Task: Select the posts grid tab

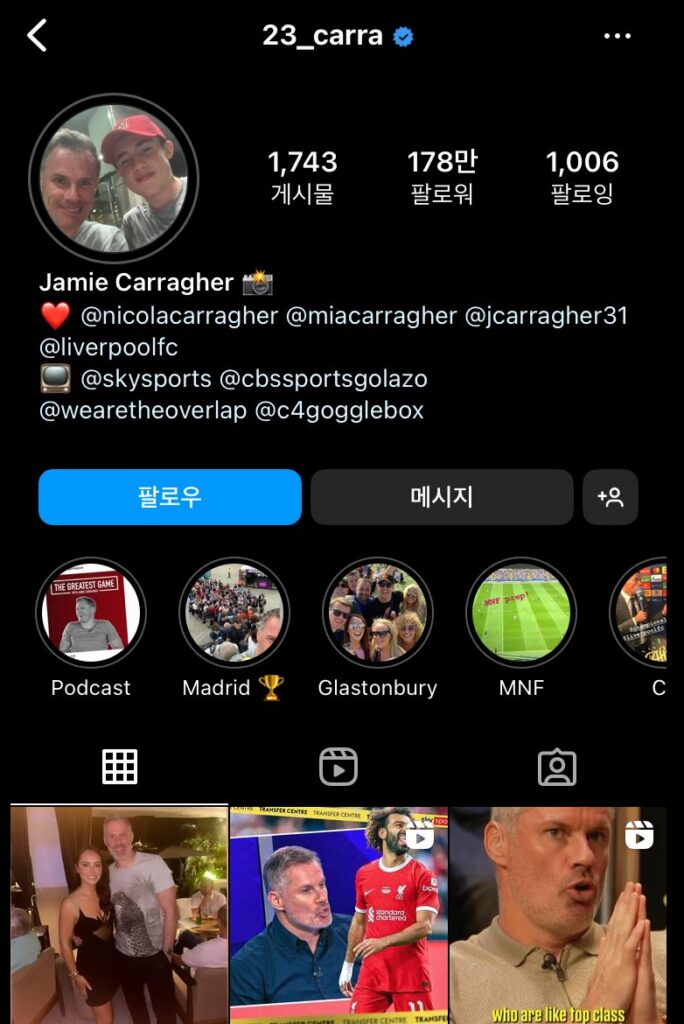Action: 120,767
